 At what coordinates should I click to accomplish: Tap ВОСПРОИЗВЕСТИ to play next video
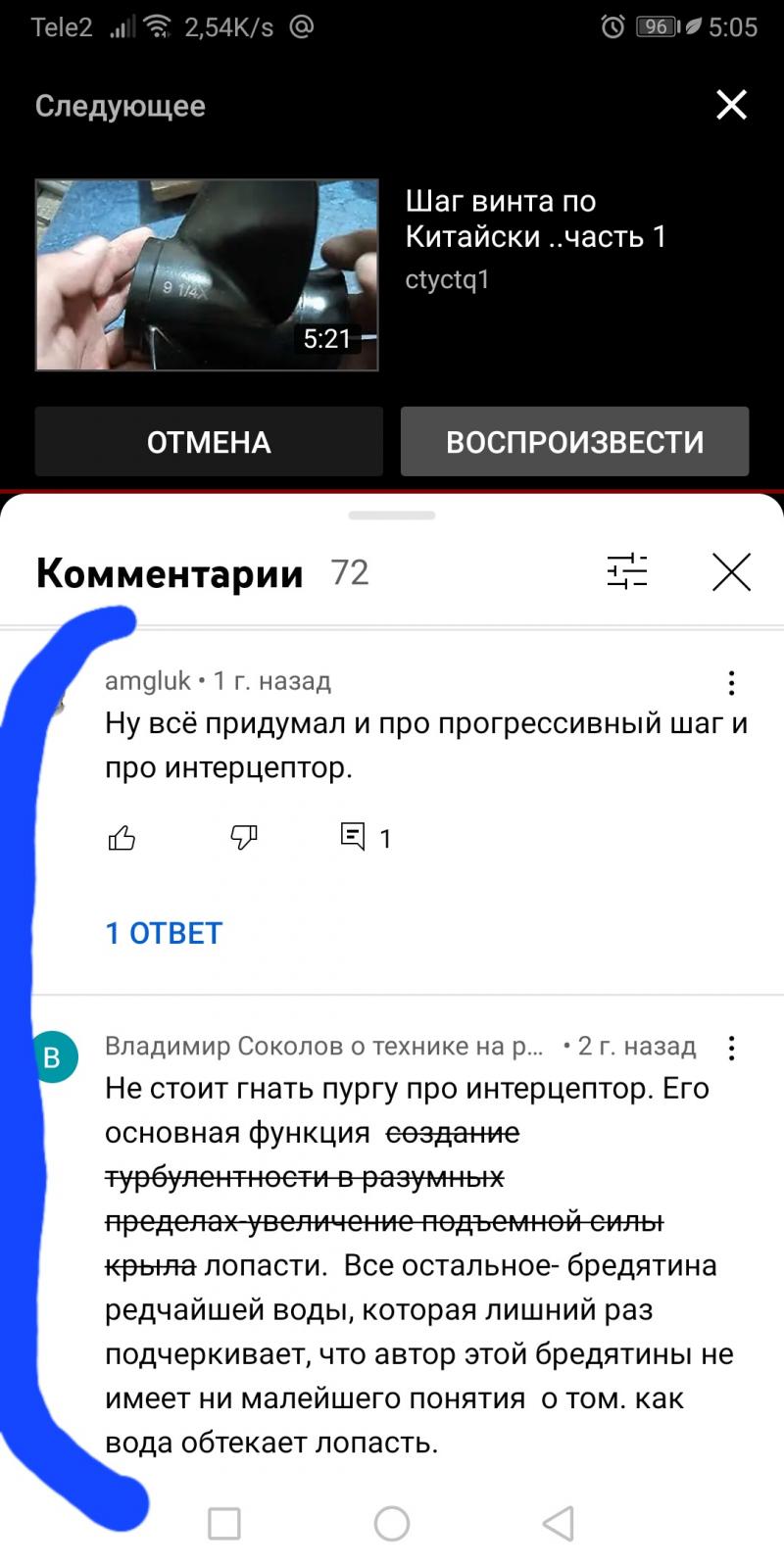575,442
